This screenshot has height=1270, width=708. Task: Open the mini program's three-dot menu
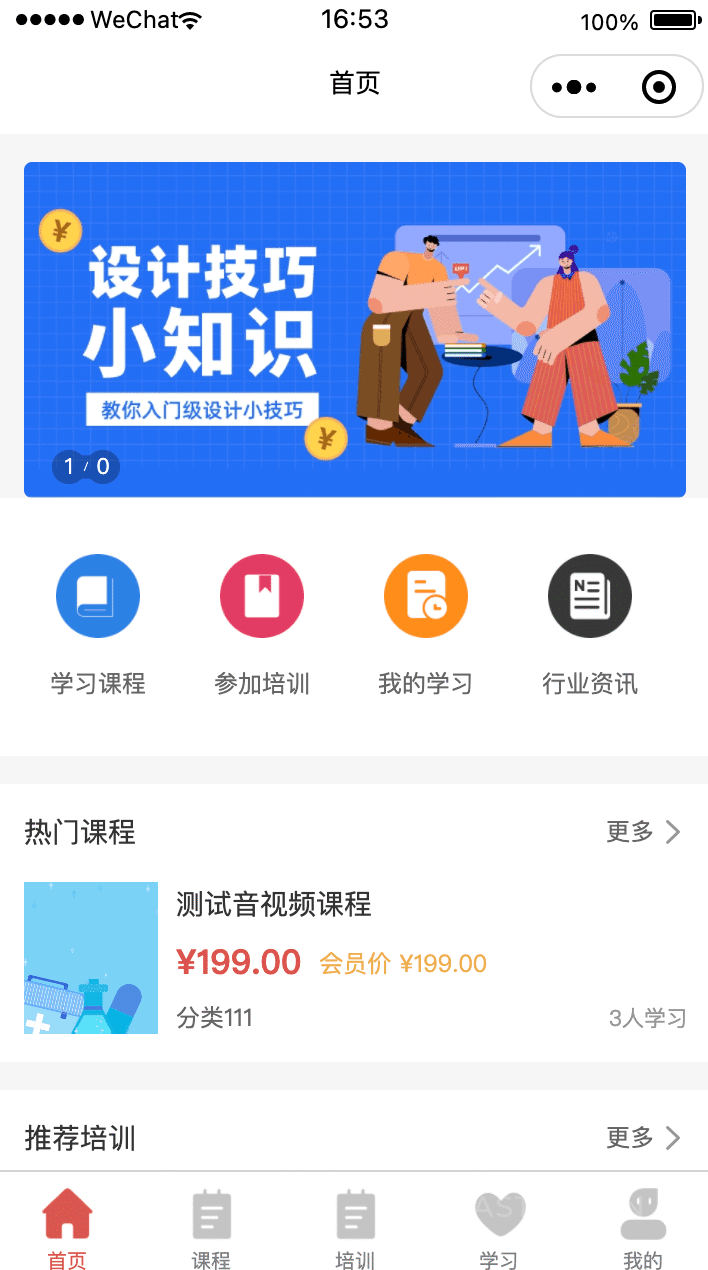574,88
